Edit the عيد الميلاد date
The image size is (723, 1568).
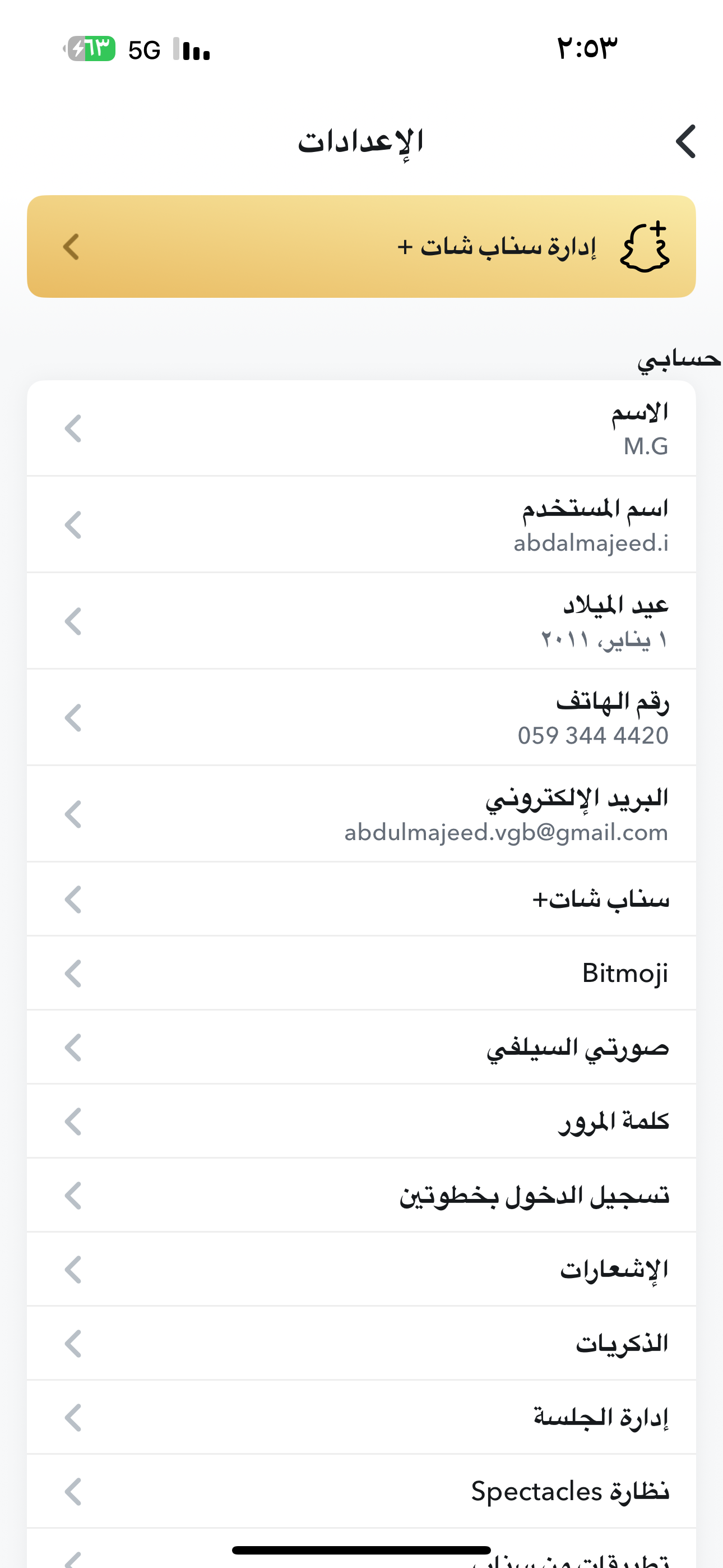point(361,621)
